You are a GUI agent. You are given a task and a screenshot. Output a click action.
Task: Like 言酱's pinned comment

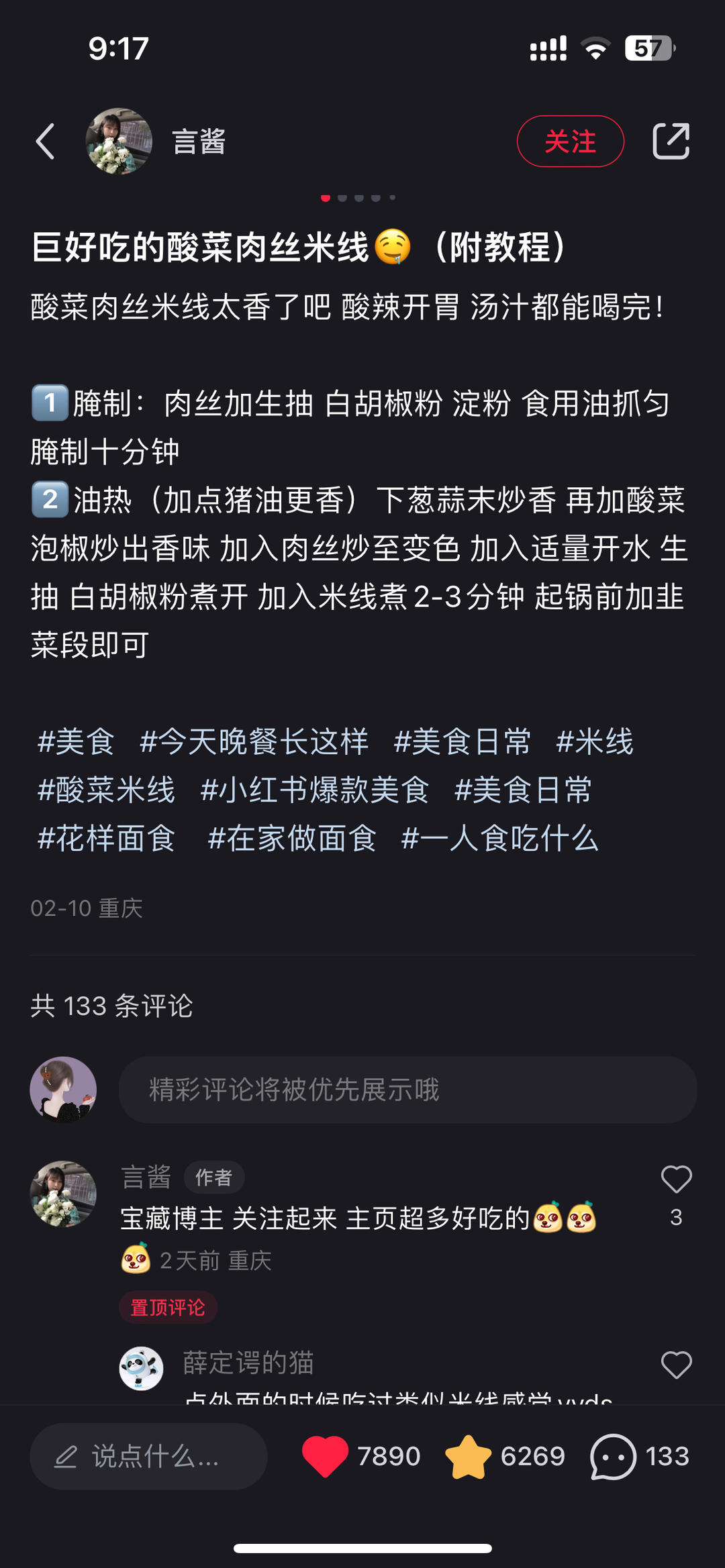[x=676, y=1180]
